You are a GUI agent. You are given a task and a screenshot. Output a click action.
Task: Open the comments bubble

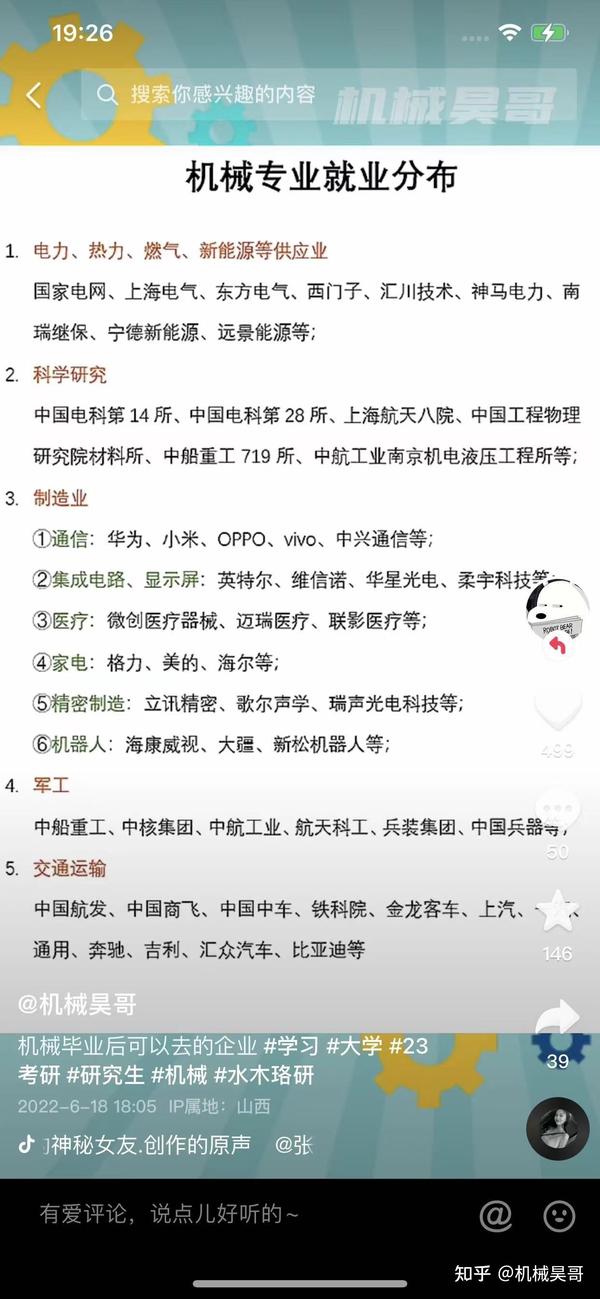[x=557, y=808]
